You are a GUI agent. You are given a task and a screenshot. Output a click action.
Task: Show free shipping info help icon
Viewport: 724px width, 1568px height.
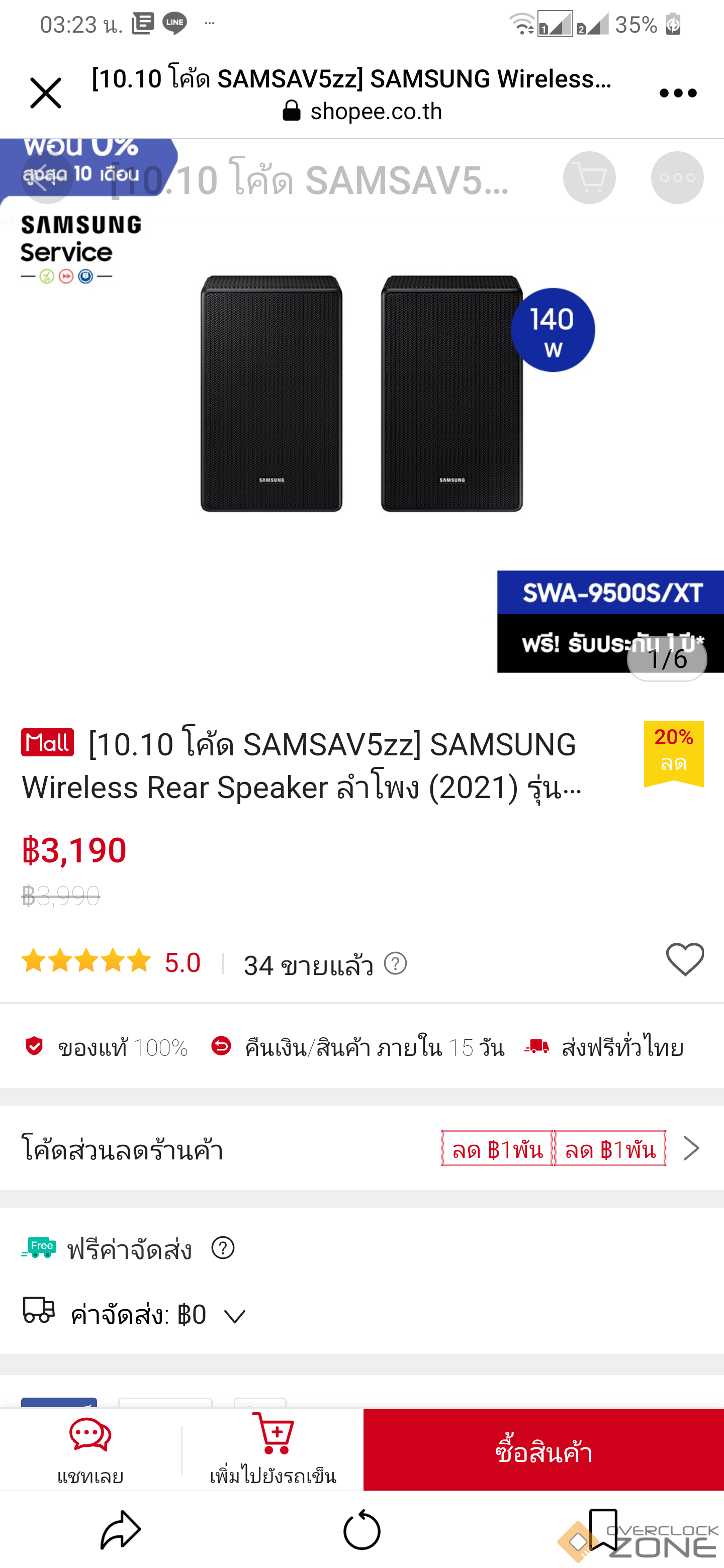coord(223,1248)
